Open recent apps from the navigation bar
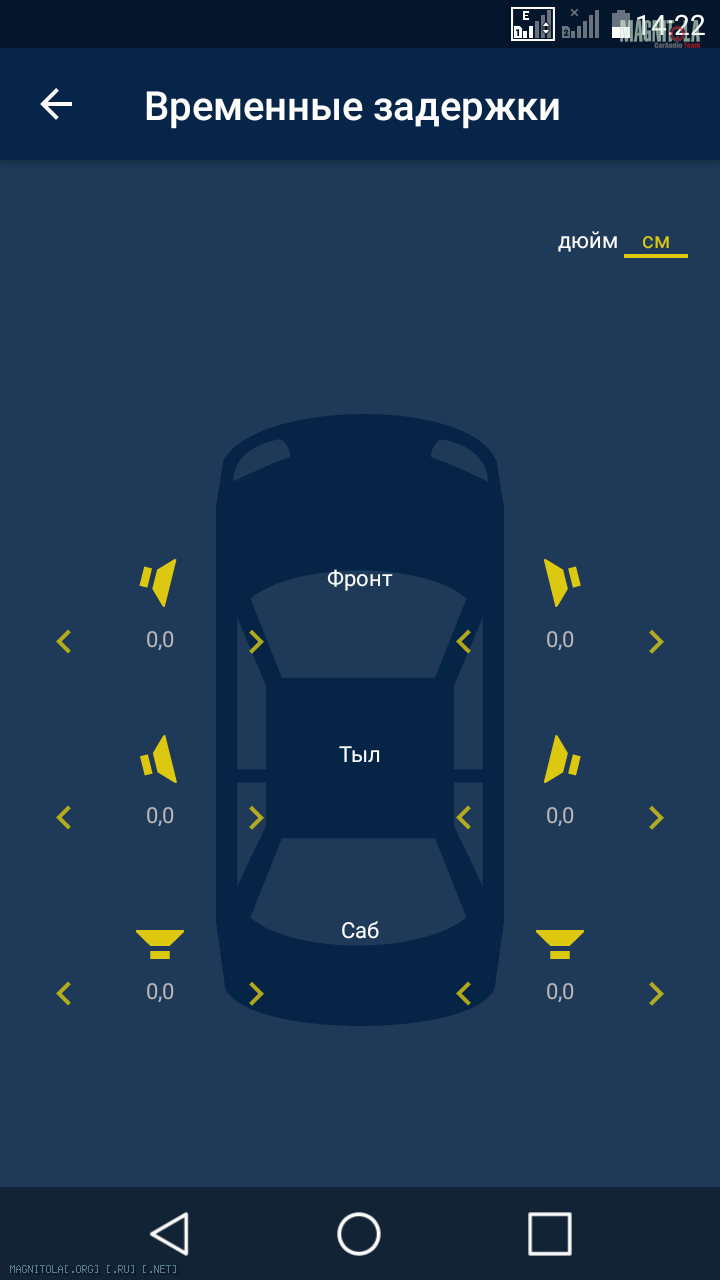 [x=550, y=1233]
